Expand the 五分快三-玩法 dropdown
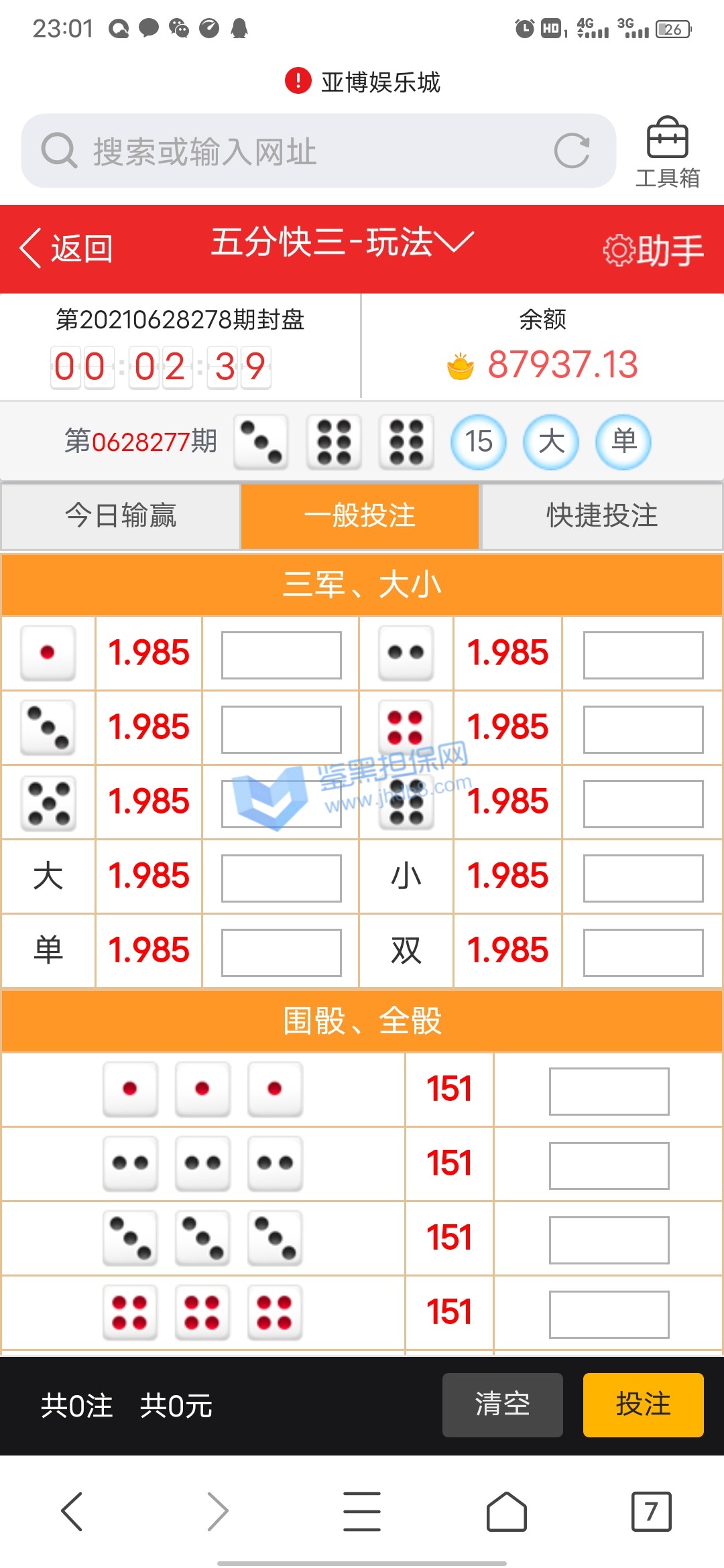This screenshot has width=724, height=1568. tap(343, 243)
